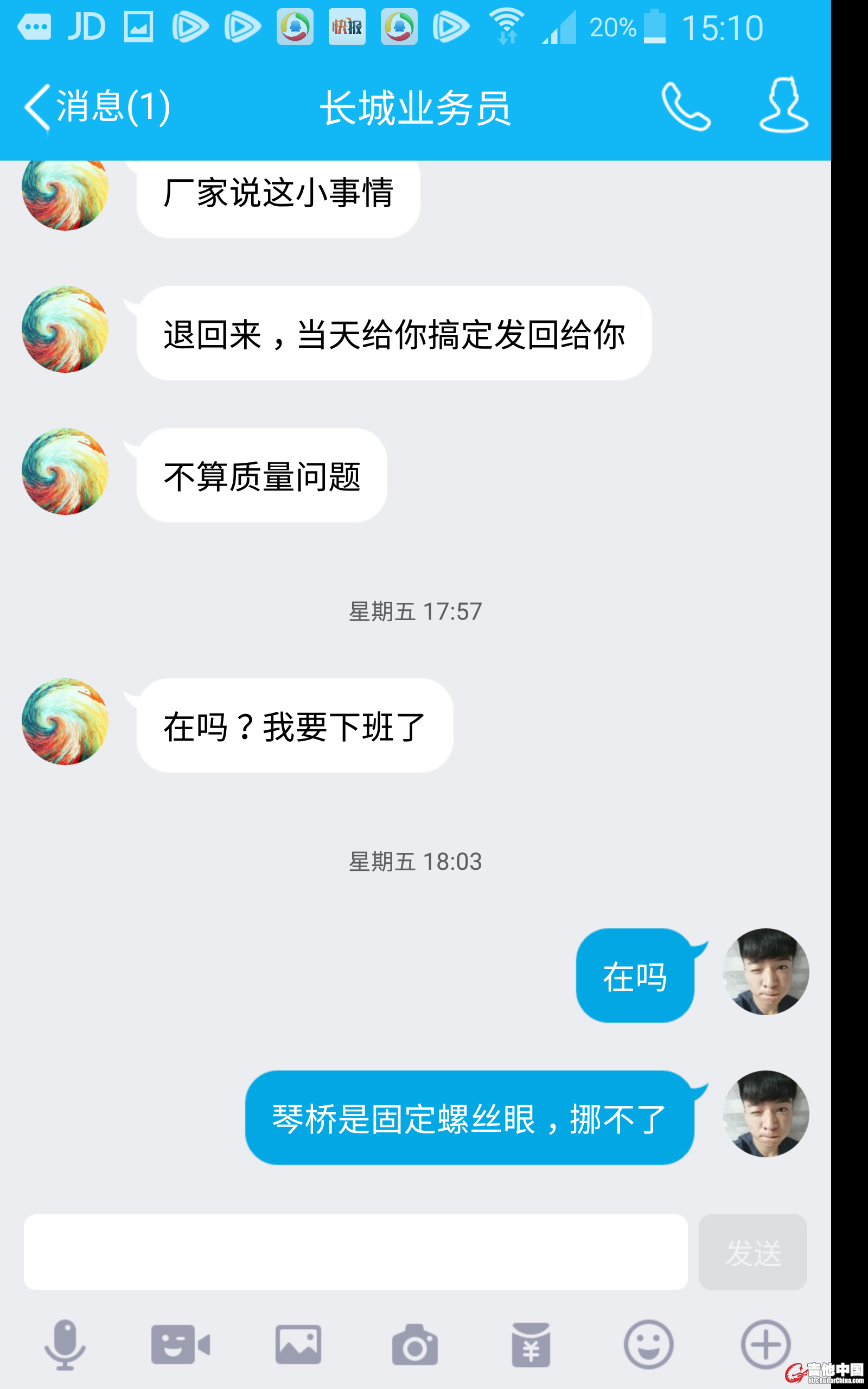
Task: Open the plus menu for more options
Action: tap(765, 1344)
